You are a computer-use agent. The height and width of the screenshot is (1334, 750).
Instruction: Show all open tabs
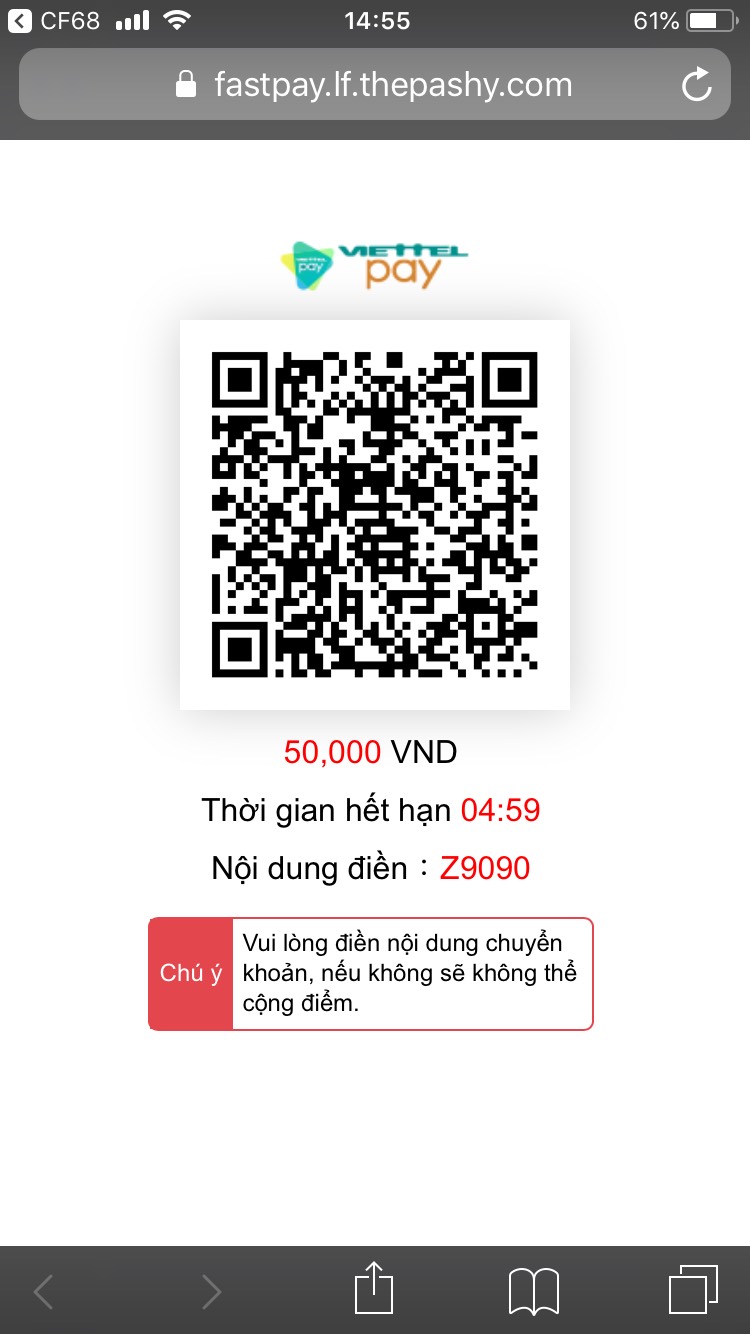(693, 1290)
